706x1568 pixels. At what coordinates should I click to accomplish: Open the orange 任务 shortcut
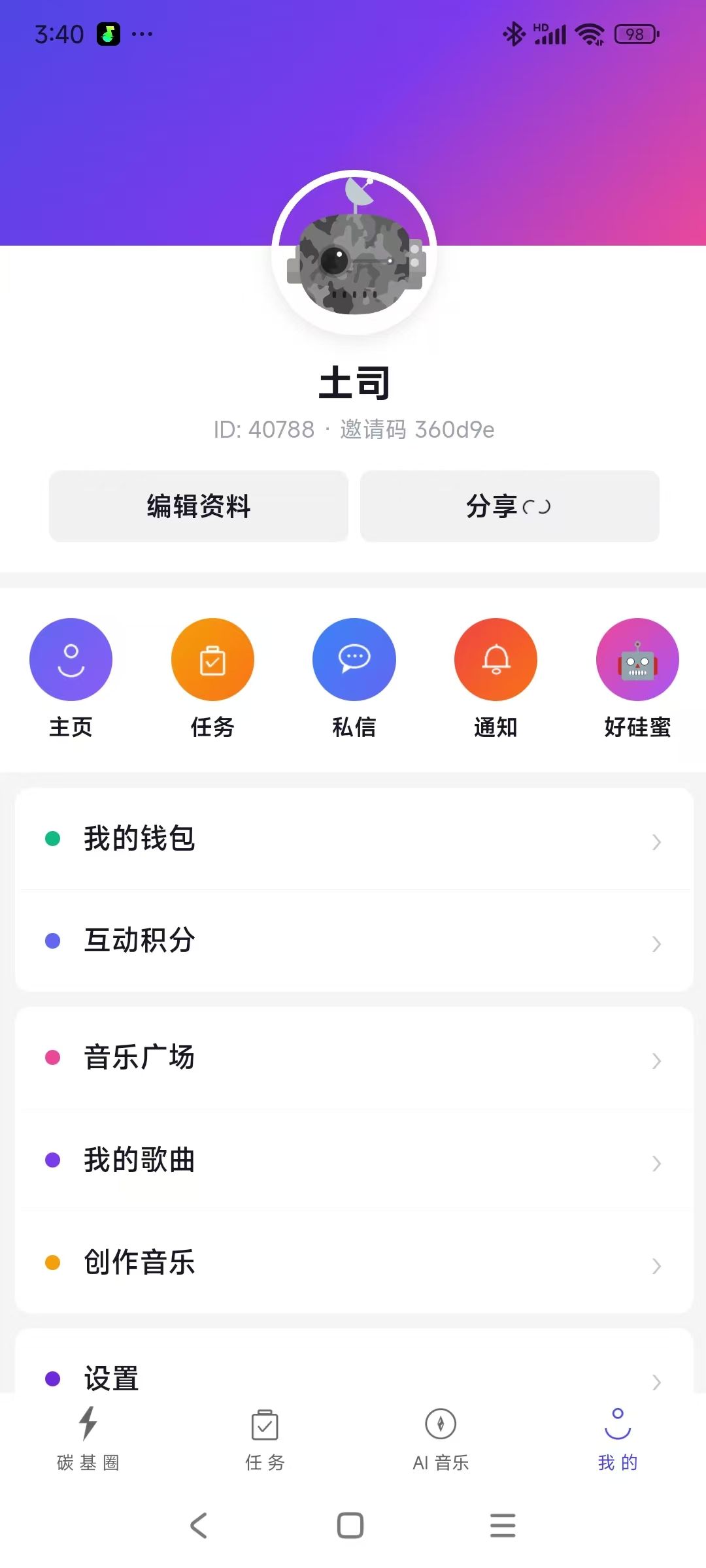coord(212,660)
